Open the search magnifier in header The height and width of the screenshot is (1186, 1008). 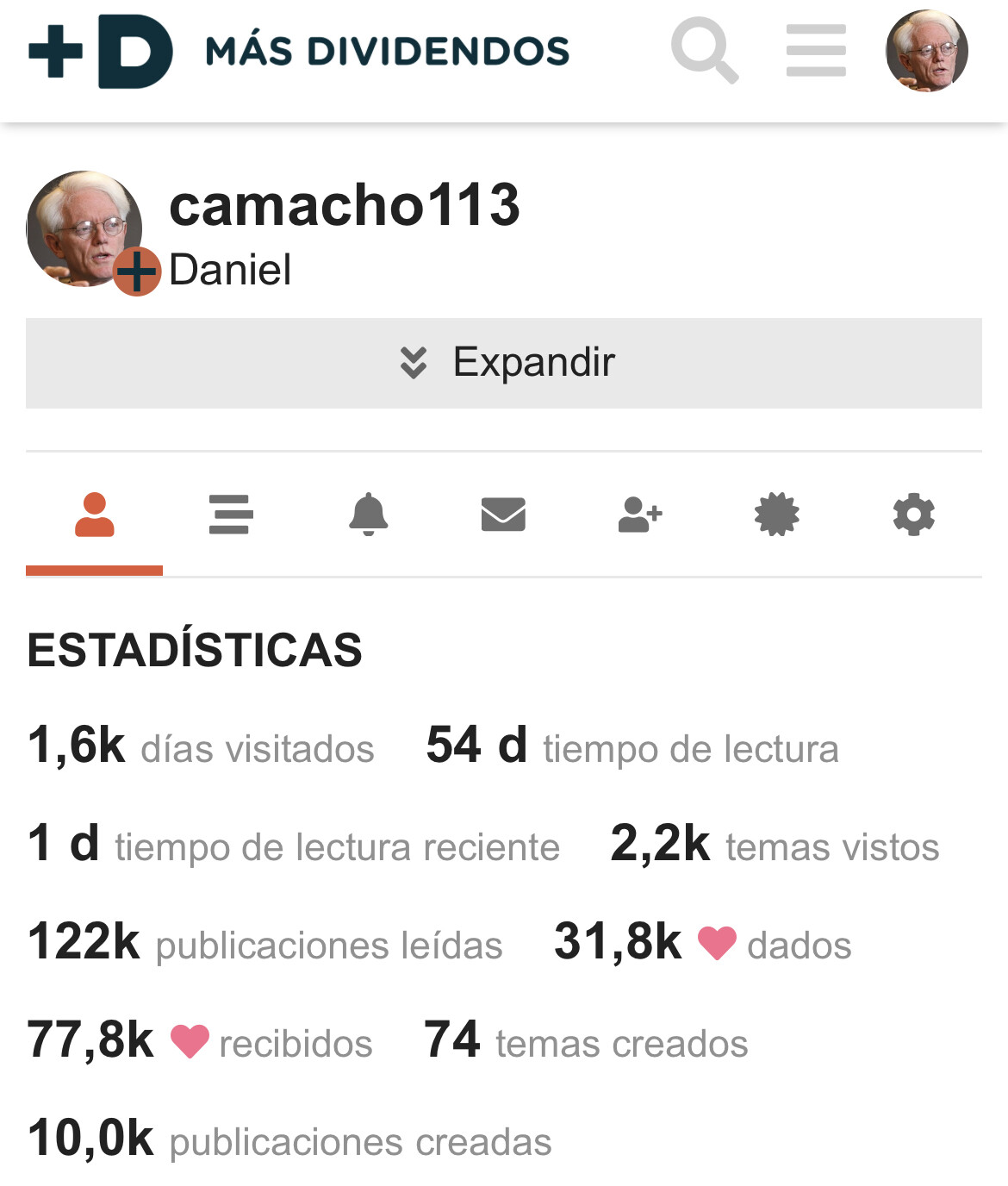coord(705,51)
